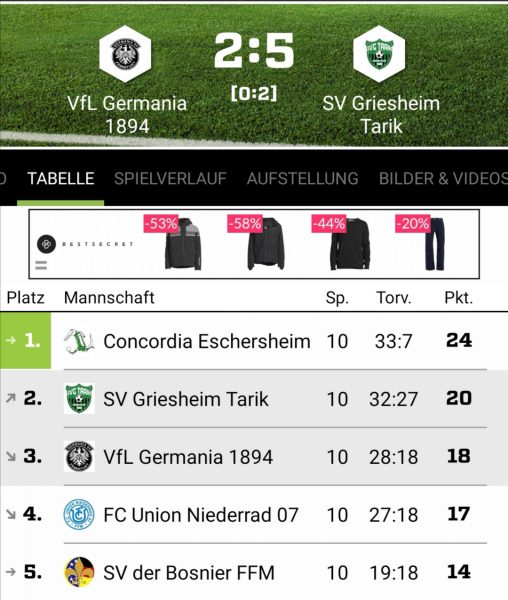
Task: Open VfL Germania 1894 team logo in header
Action: click(x=125, y=54)
